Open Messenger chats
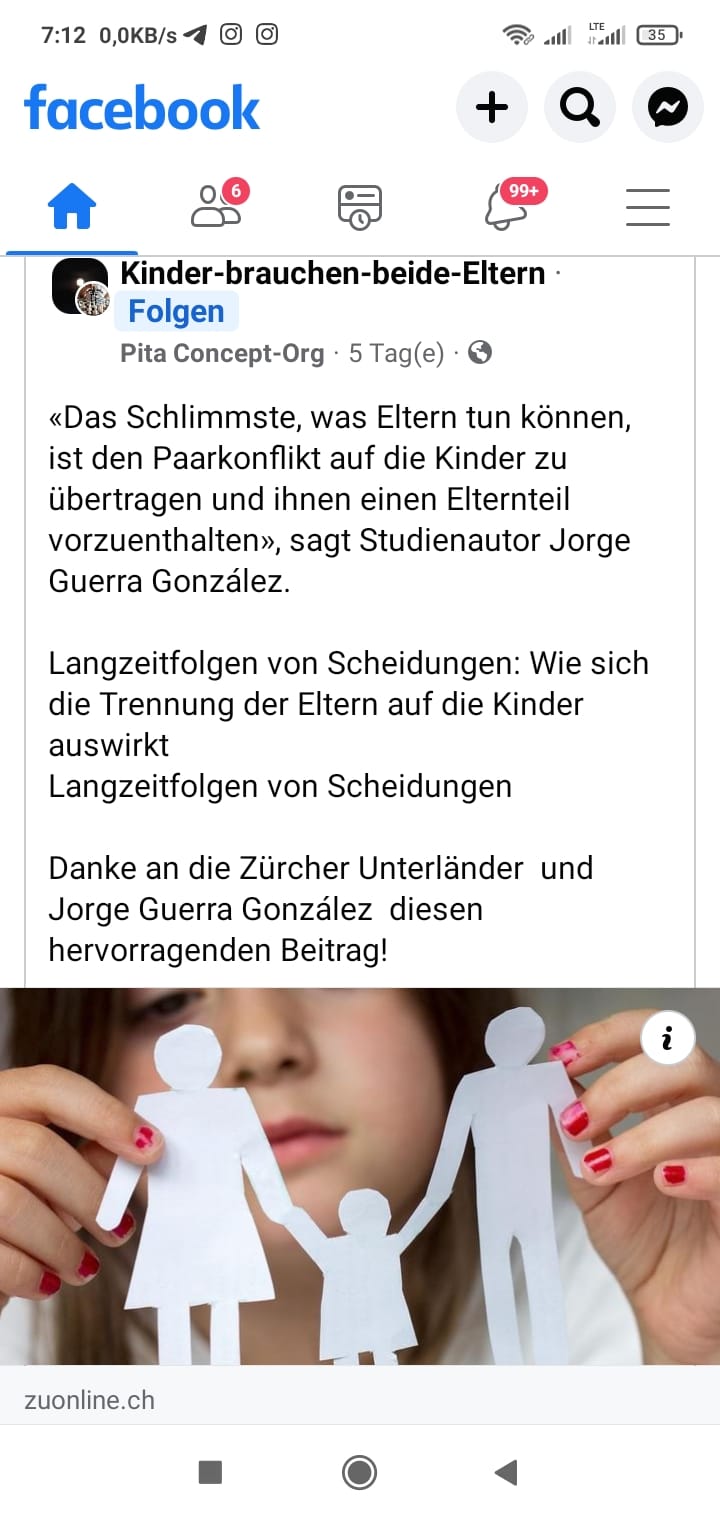 (x=667, y=107)
